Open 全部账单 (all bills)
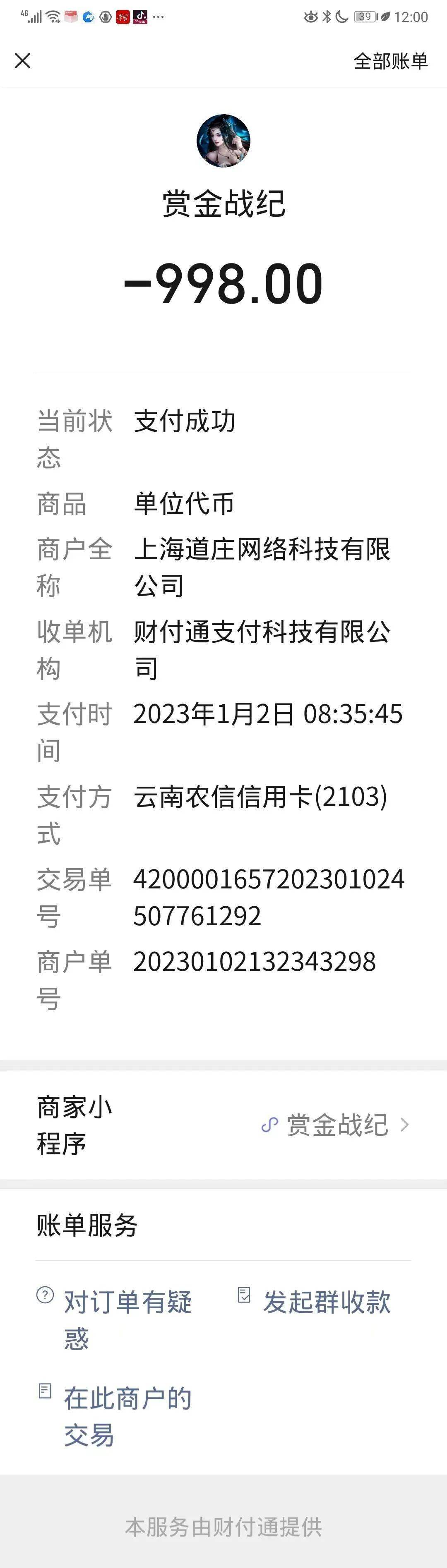 click(390, 61)
